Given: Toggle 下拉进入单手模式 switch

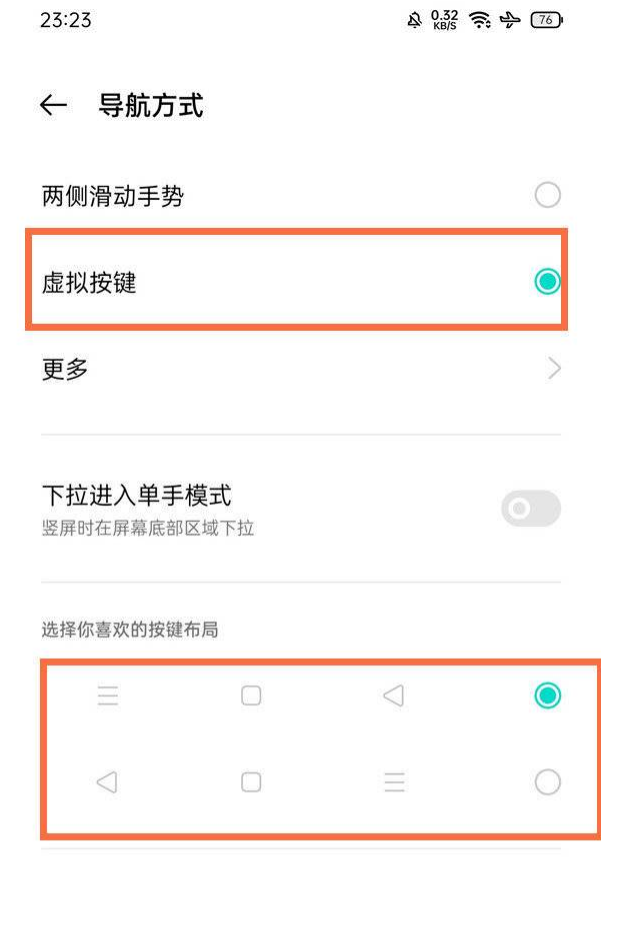Looking at the screenshot, I should 530,509.
